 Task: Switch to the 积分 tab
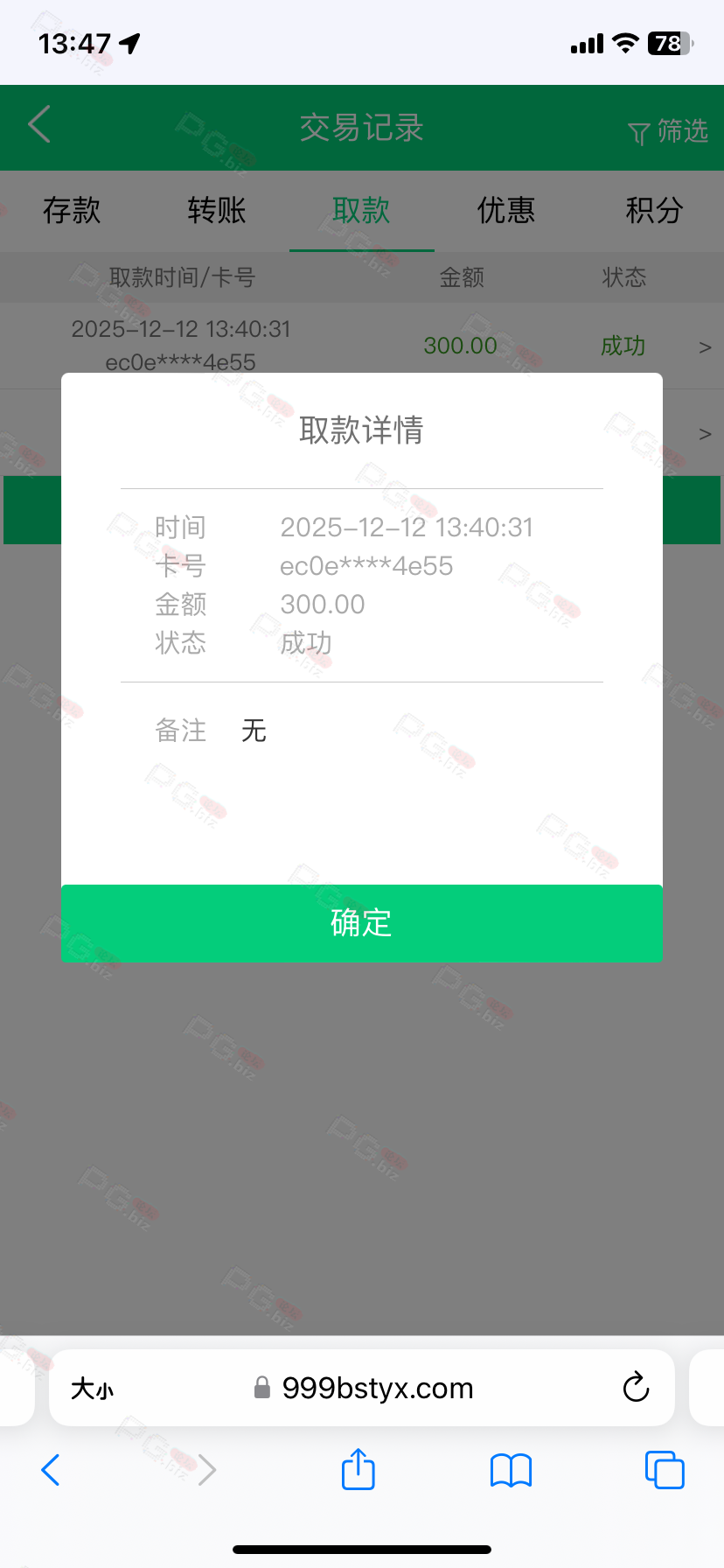(653, 211)
